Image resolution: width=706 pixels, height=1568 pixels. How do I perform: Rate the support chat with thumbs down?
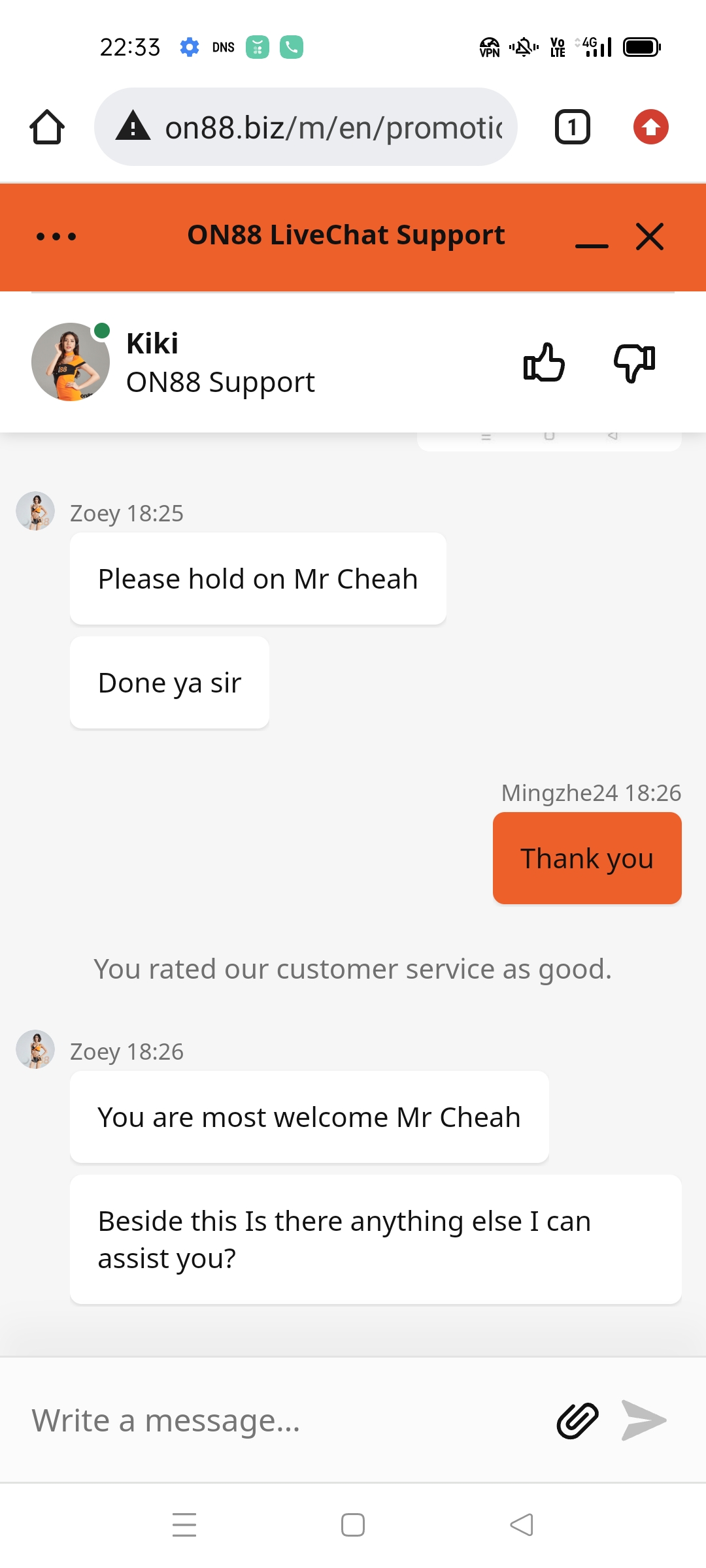[x=634, y=362]
